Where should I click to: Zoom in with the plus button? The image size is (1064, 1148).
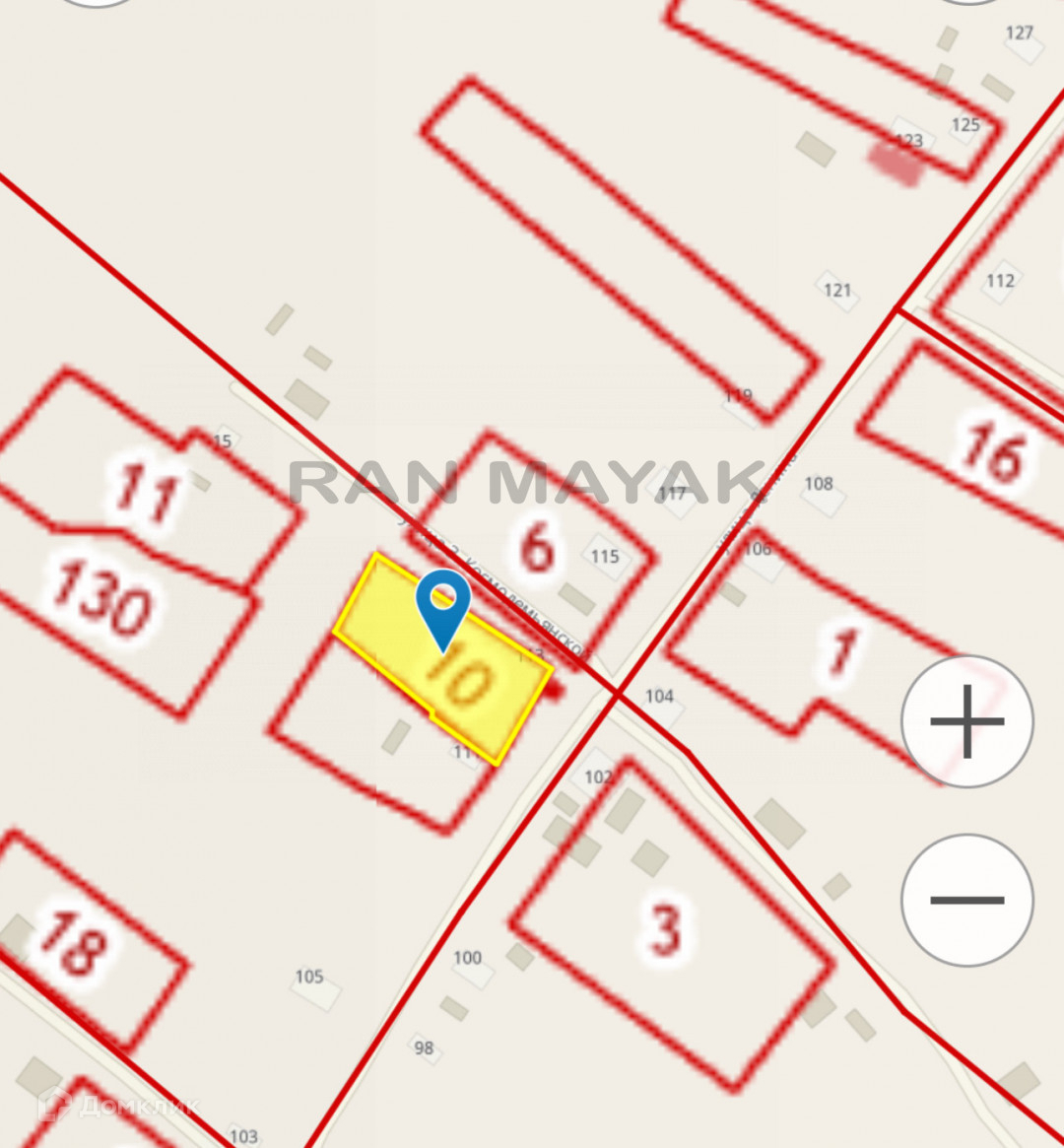pos(966,721)
